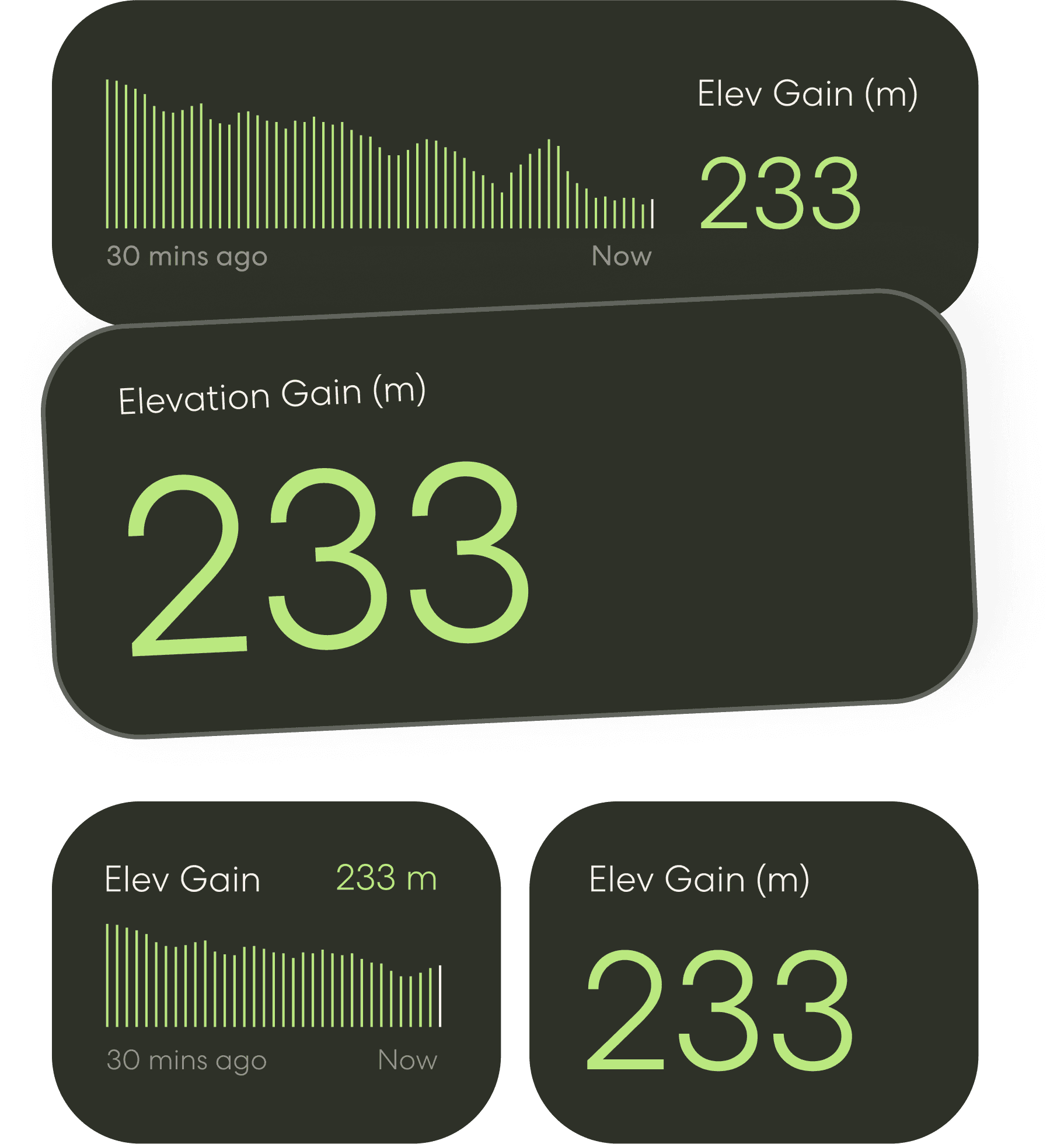
Task: Click the 30 mins ago label
Action: [186, 255]
